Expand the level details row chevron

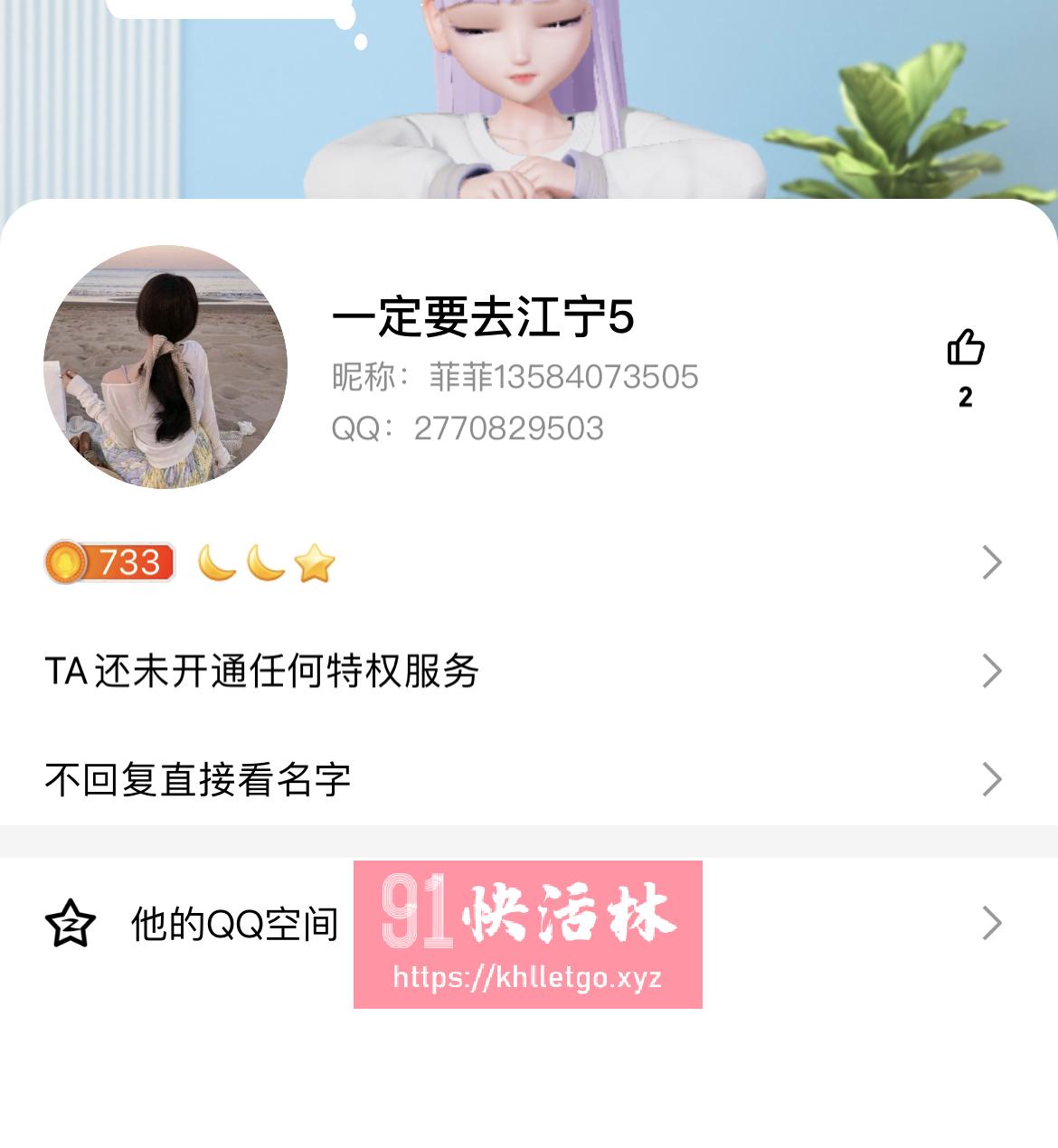click(x=992, y=564)
